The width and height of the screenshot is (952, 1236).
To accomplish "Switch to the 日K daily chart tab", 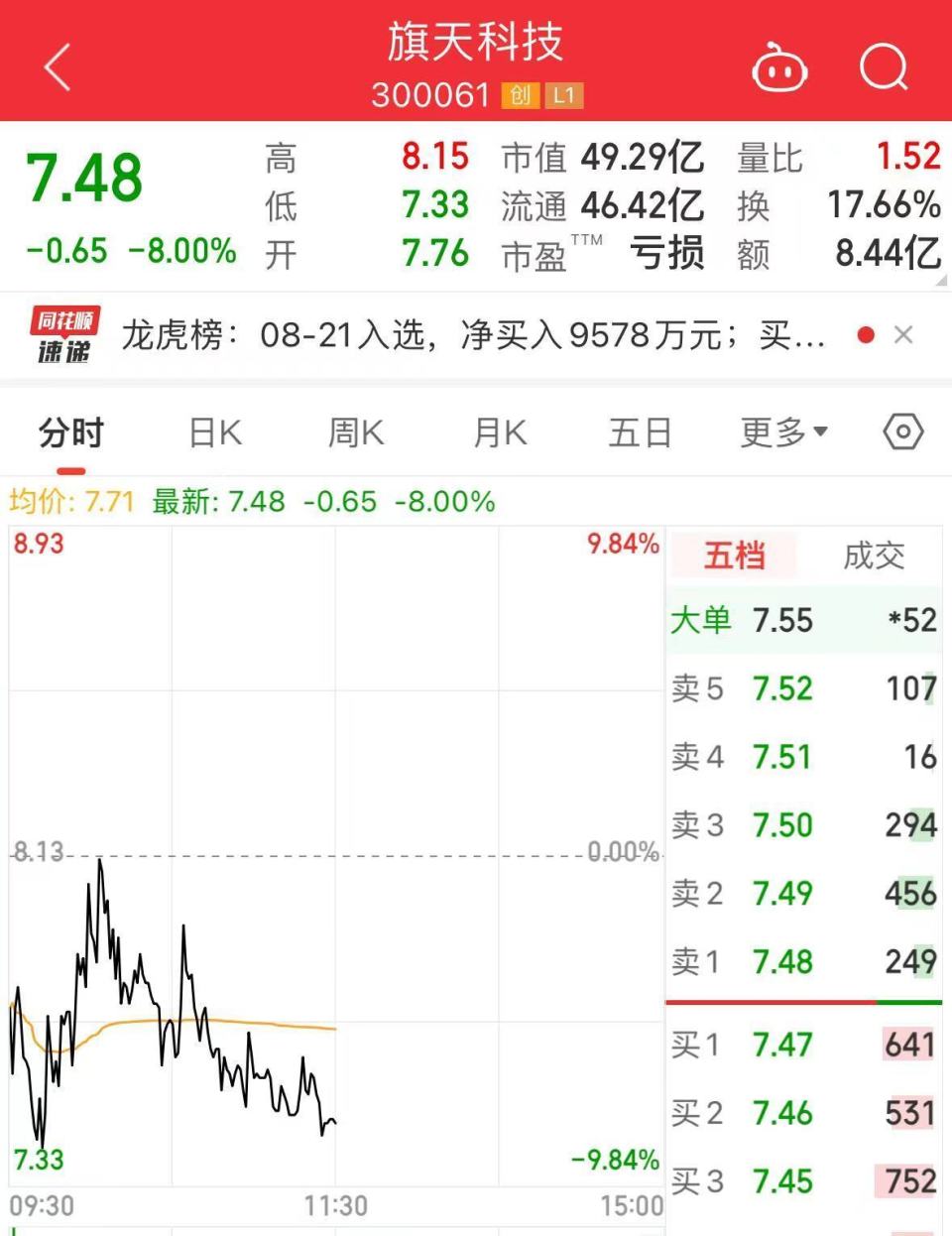I will click(x=213, y=432).
